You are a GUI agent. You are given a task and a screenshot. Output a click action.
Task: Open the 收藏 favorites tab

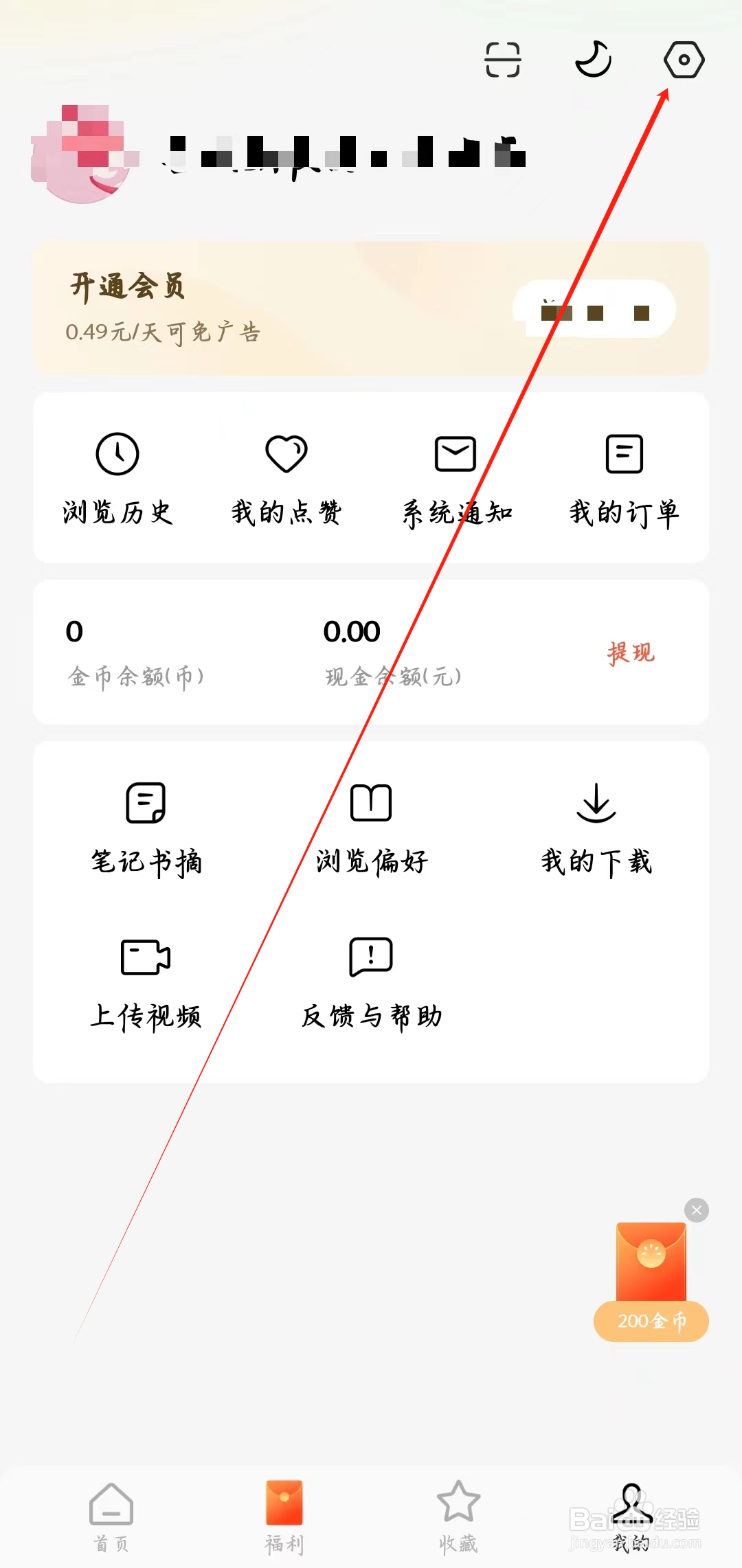(x=458, y=1518)
